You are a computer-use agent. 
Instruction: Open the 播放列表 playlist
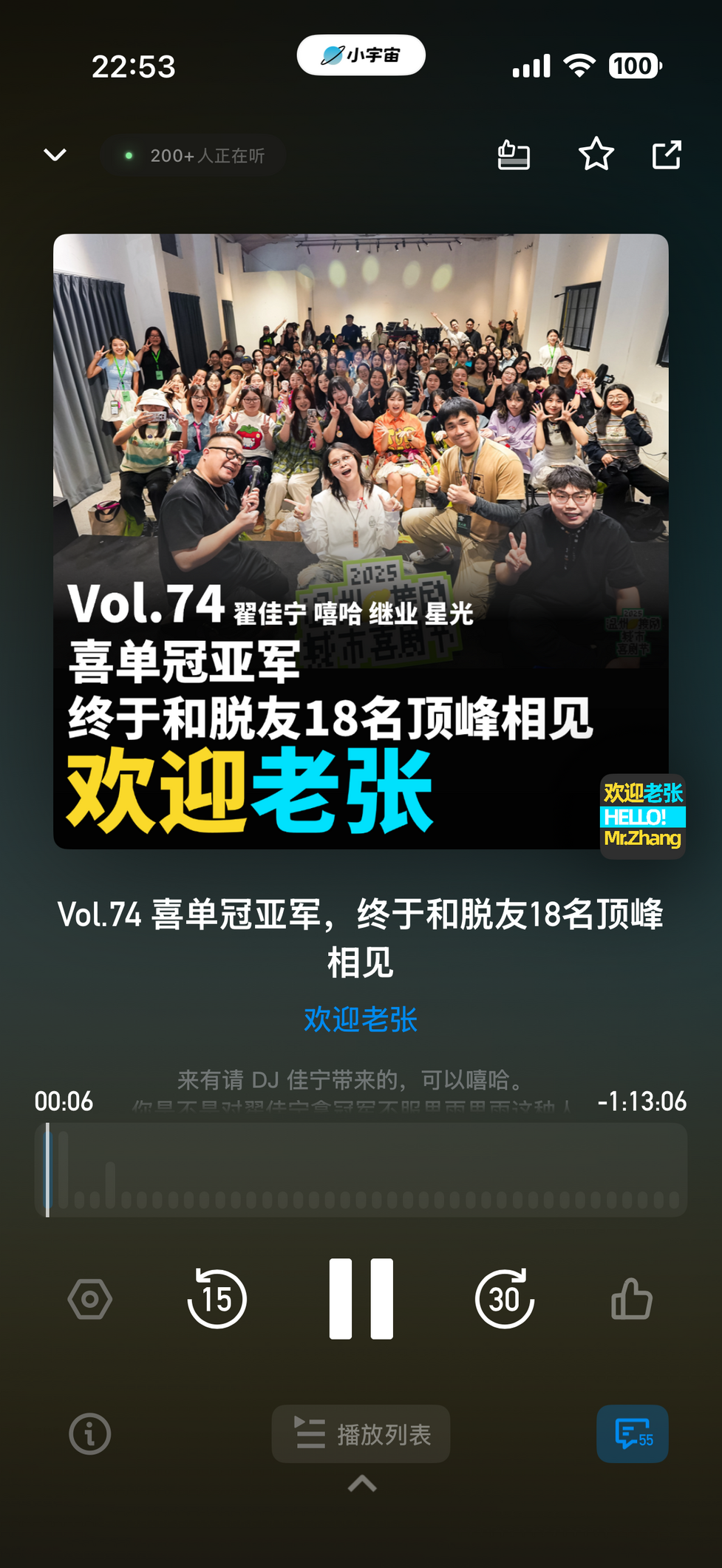coord(361,1434)
